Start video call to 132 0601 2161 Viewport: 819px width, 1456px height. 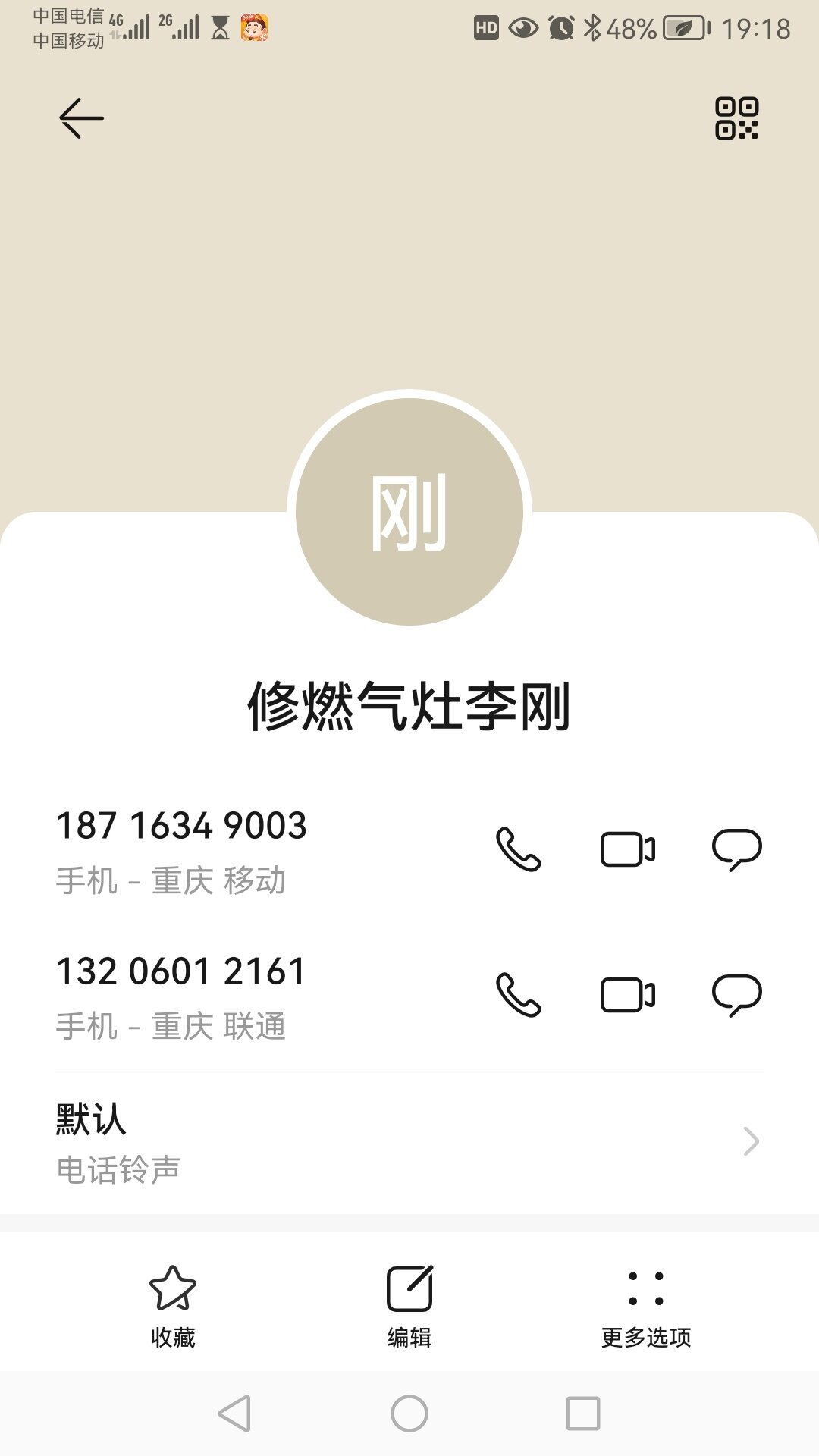628,995
